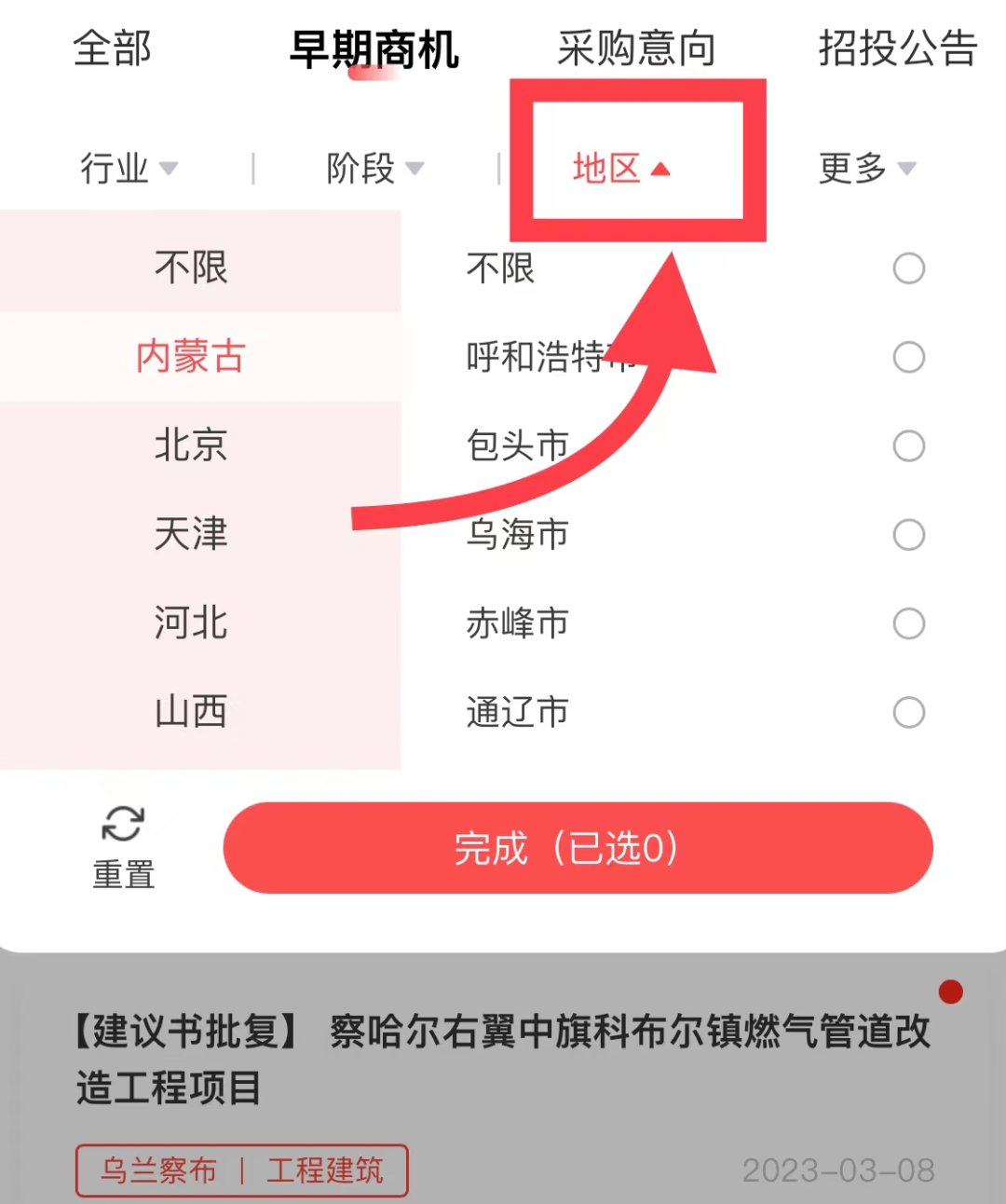
Task: Choose the 通辽市 radio option
Action: 908,713
